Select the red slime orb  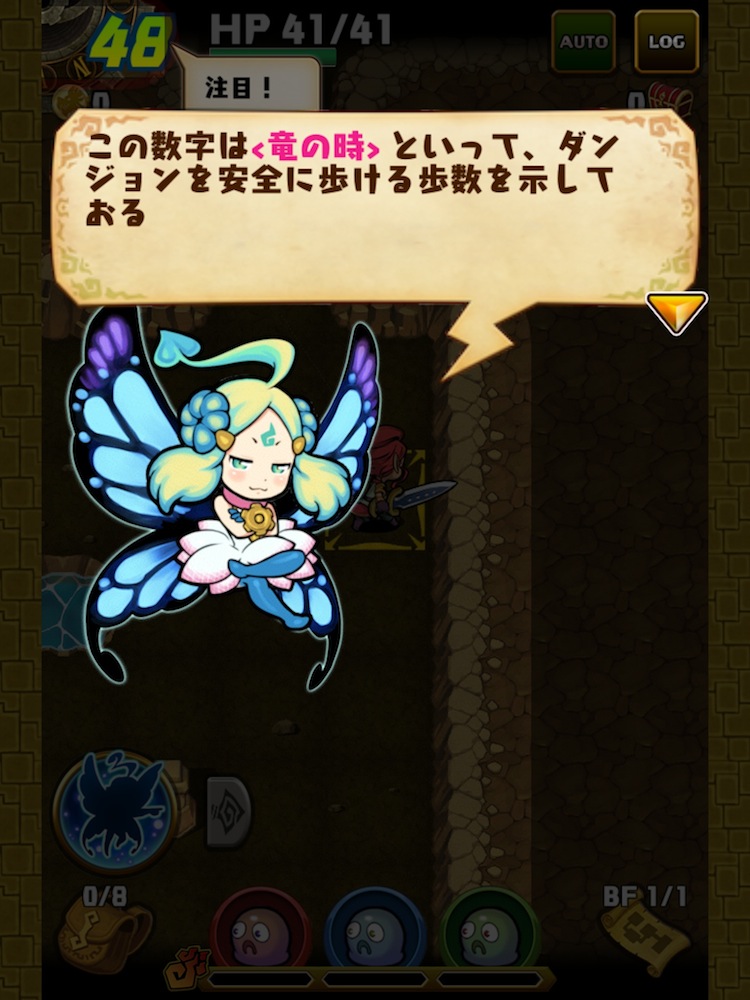tap(262, 935)
